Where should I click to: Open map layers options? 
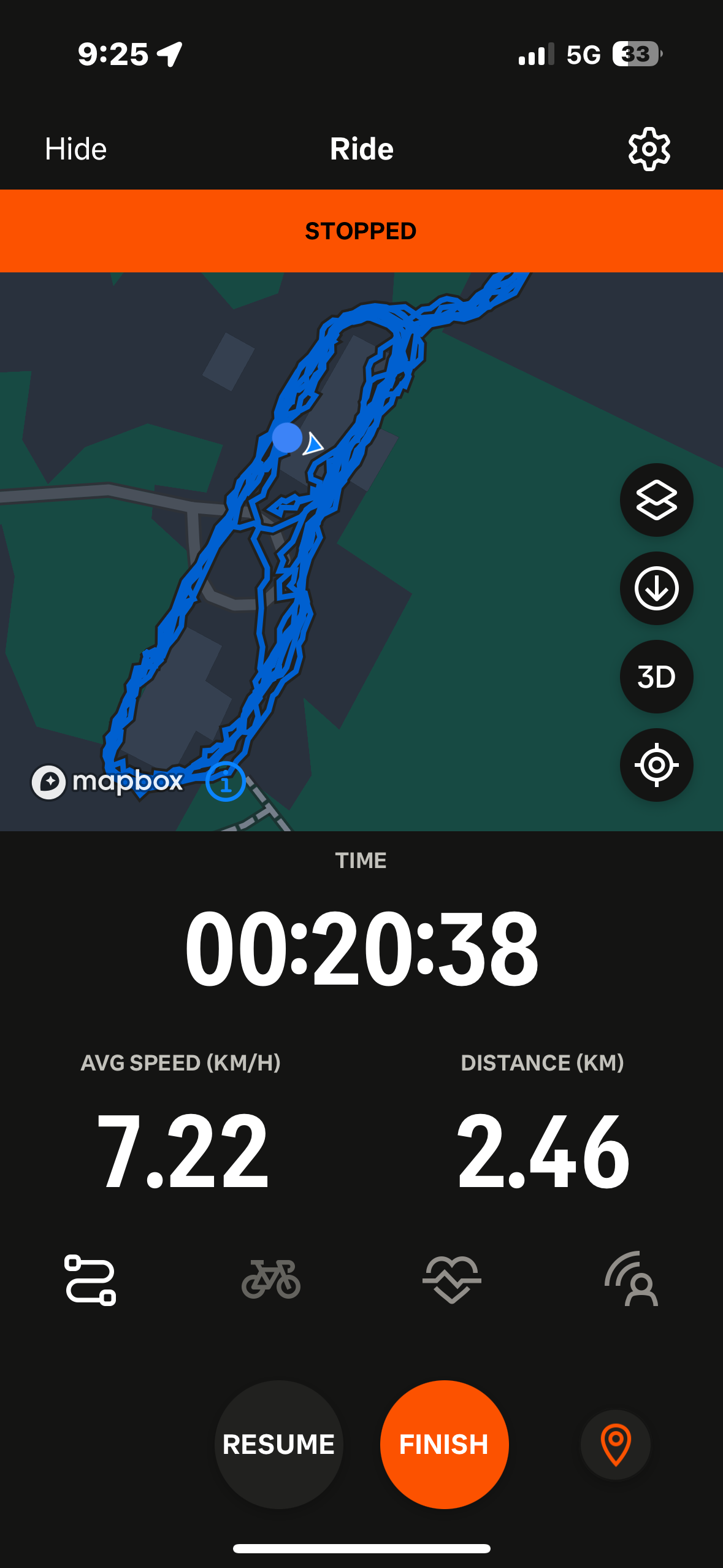pyautogui.click(x=656, y=500)
